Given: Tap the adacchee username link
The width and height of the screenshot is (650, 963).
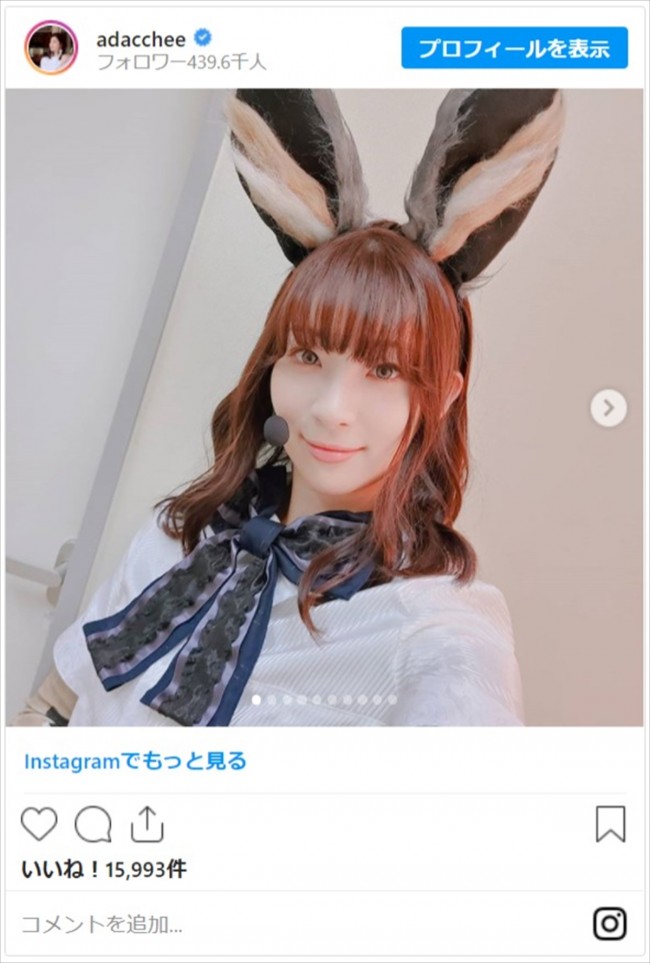Looking at the screenshot, I should click(140, 38).
